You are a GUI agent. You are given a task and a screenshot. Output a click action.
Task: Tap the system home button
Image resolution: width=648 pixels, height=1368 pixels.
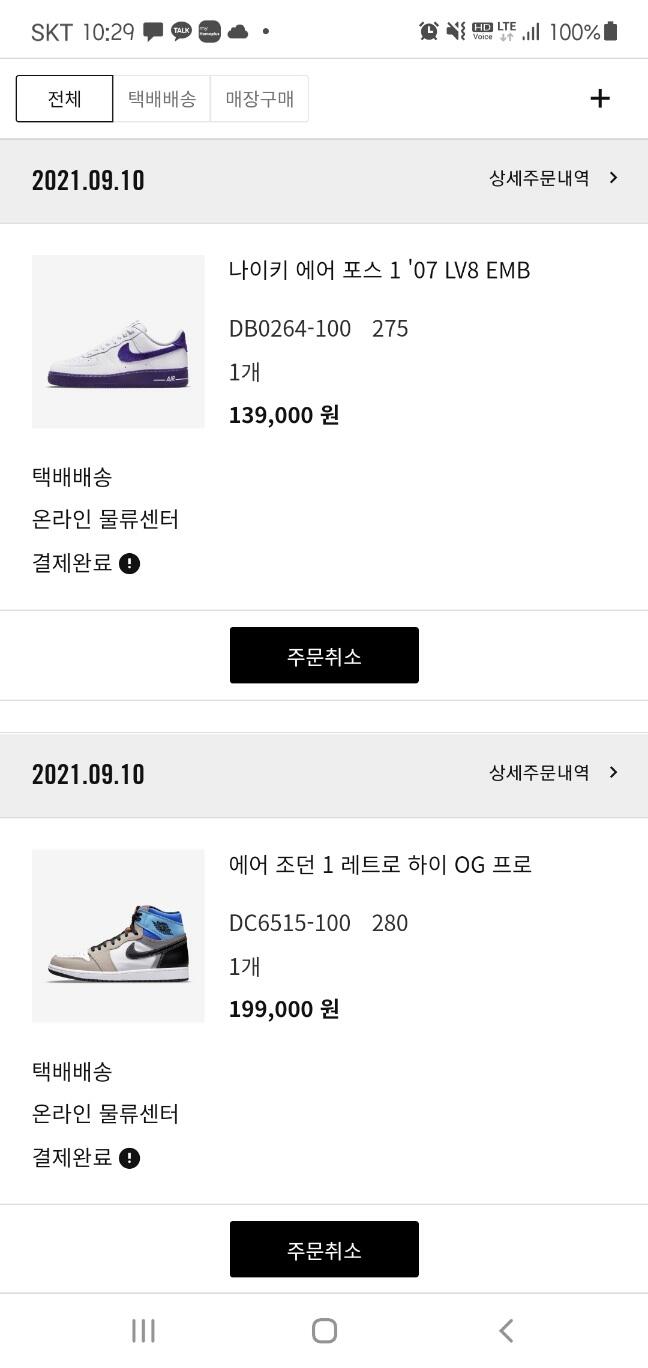(324, 1330)
